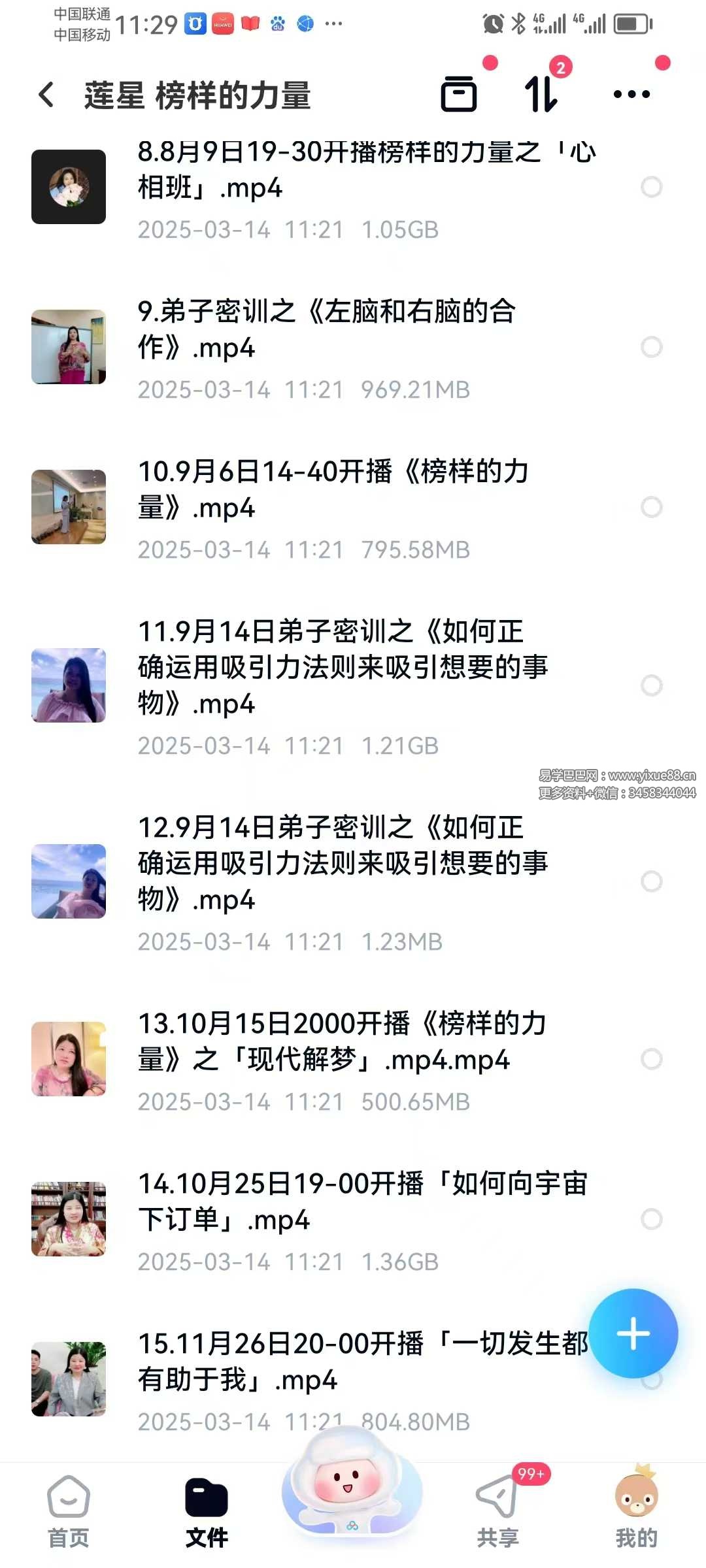Viewport: 706px width, 1568px height.
Task: Select the checkbox for 12.9月14日弟子密训 file
Action: point(651,881)
